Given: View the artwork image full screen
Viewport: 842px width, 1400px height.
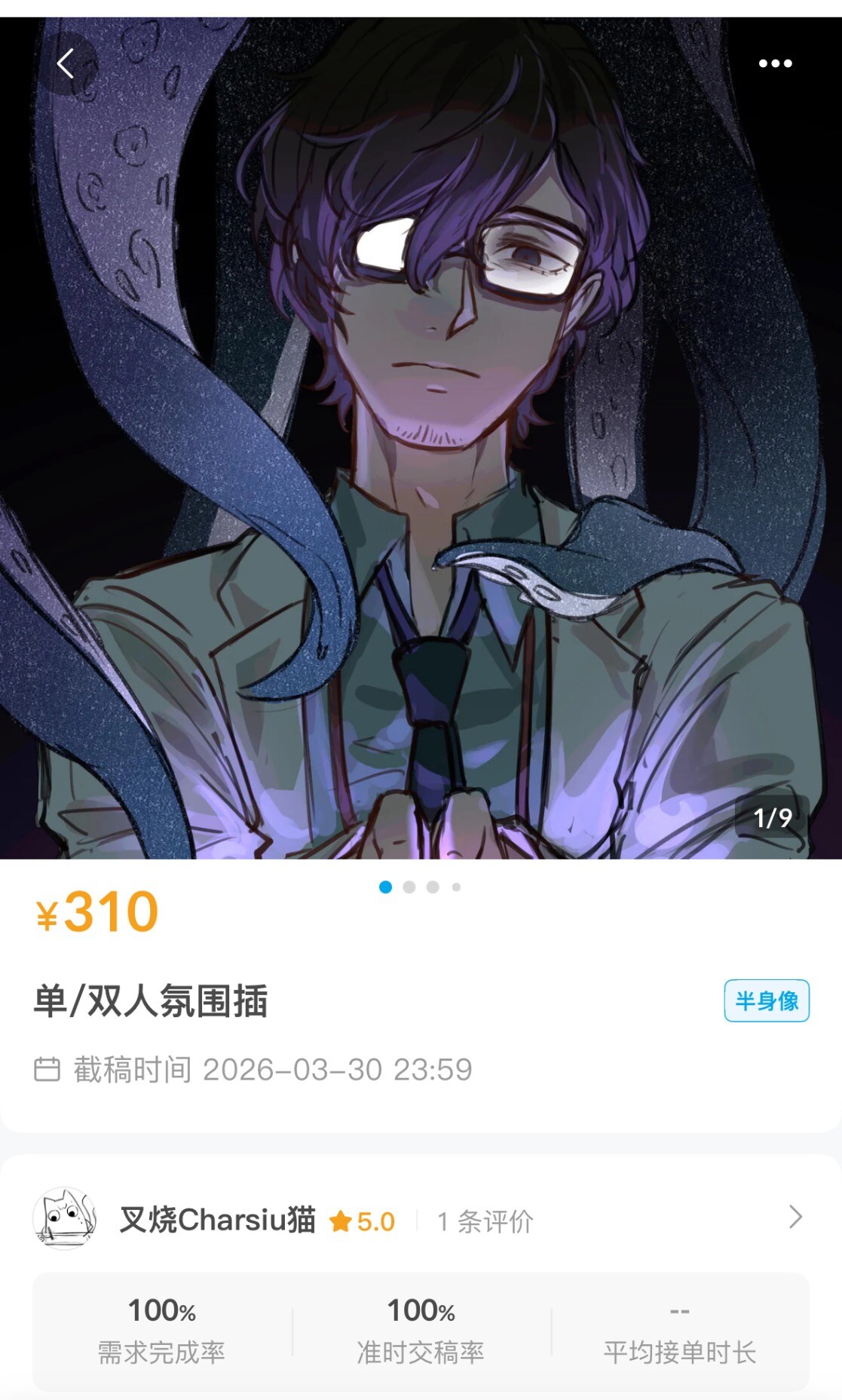Looking at the screenshot, I should click(x=421, y=452).
